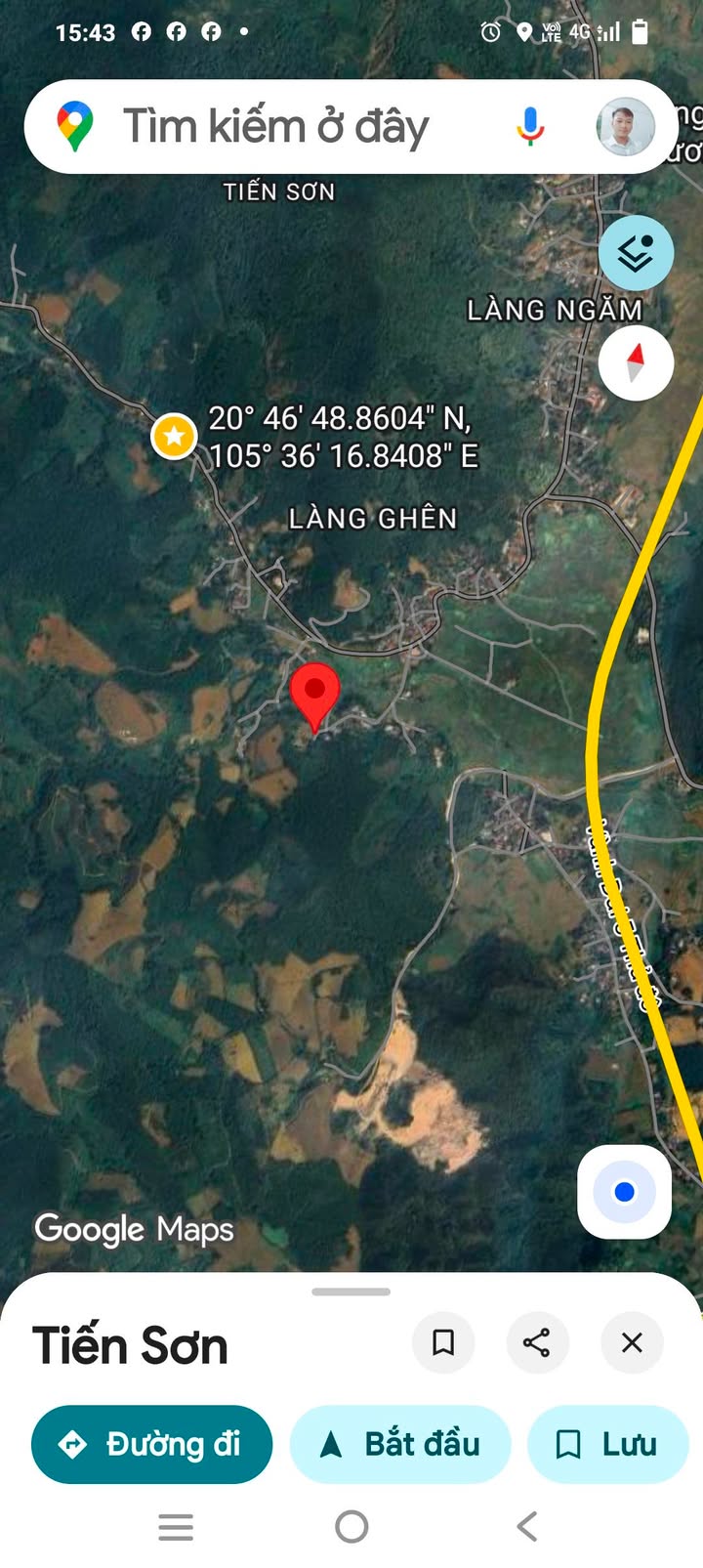This screenshot has width=703, height=1568.
Task: Open recent apps from navigation bar
Action: pos(176,1526)
